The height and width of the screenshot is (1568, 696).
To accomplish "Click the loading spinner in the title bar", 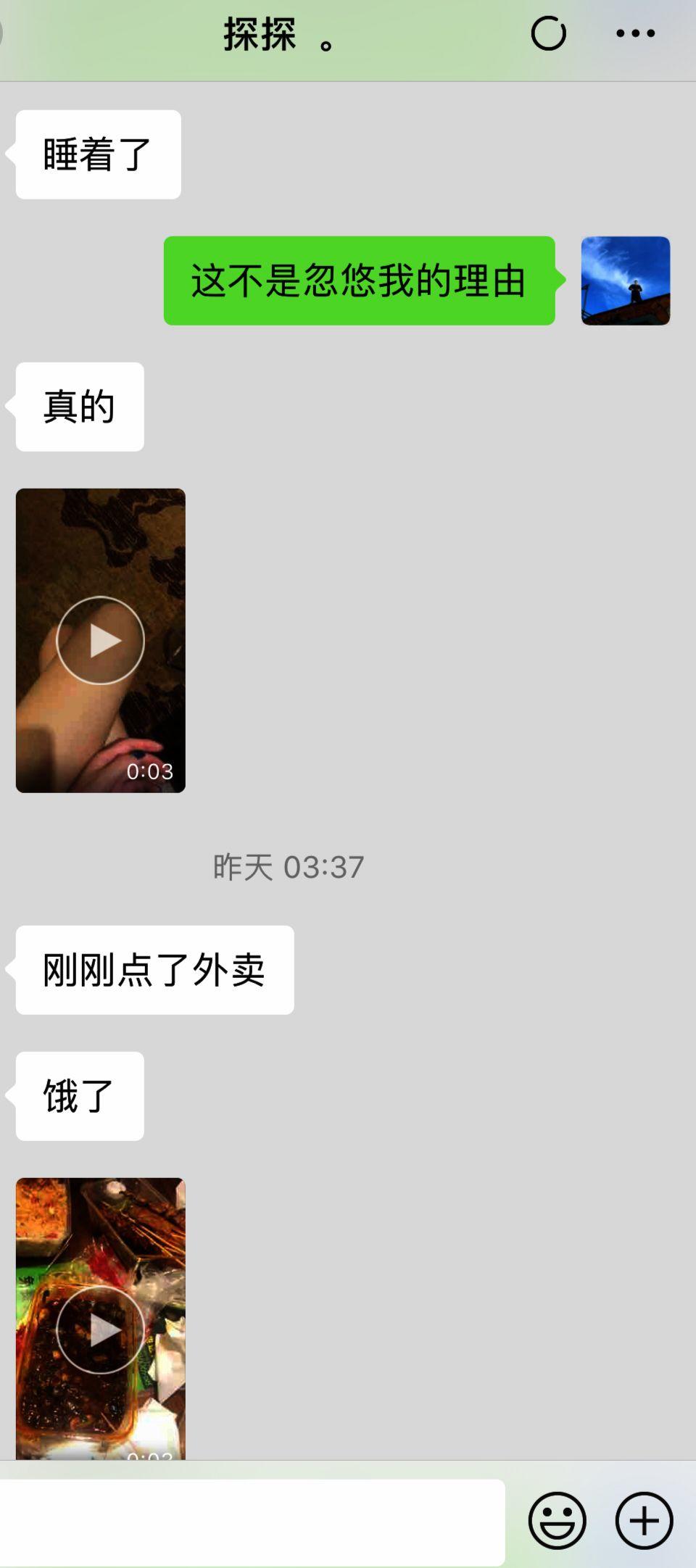I will click(x=549, y=33).
